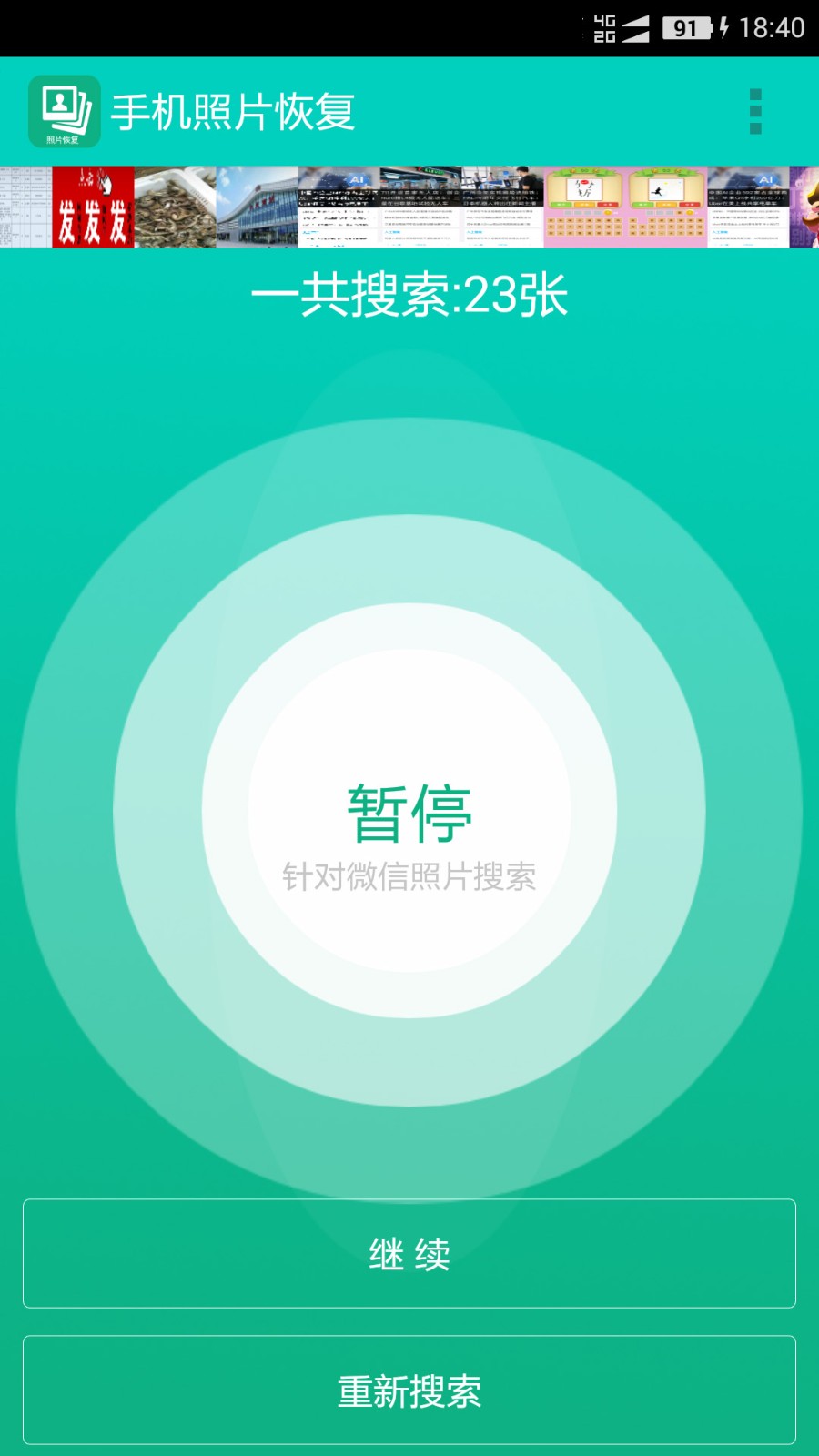Viewport: 819px width, 1456px height.
Task: Tap 继续 to continue
Action: (409, 1254)
